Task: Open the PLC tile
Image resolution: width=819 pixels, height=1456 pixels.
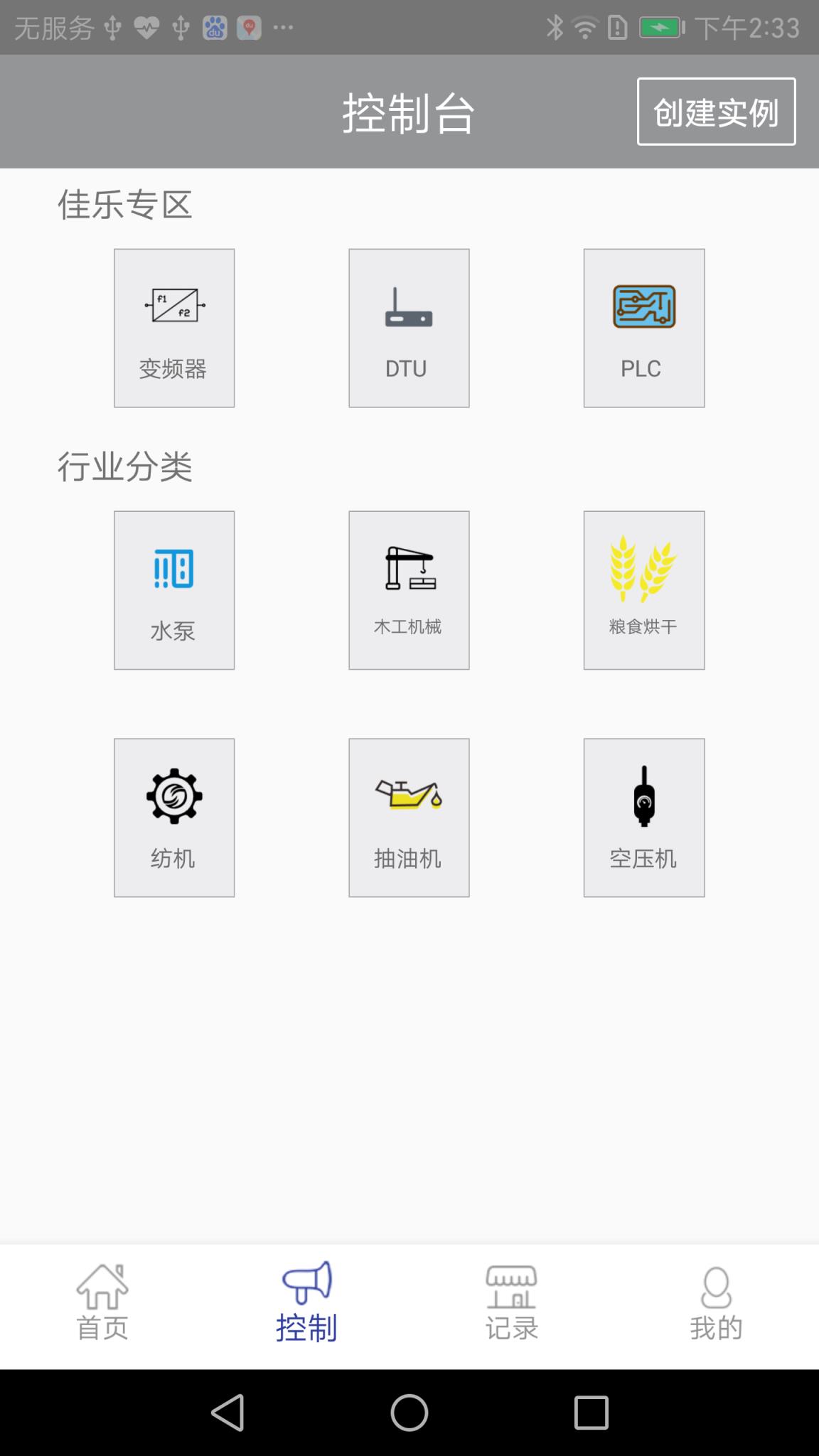Action: (x=643, y=328)
